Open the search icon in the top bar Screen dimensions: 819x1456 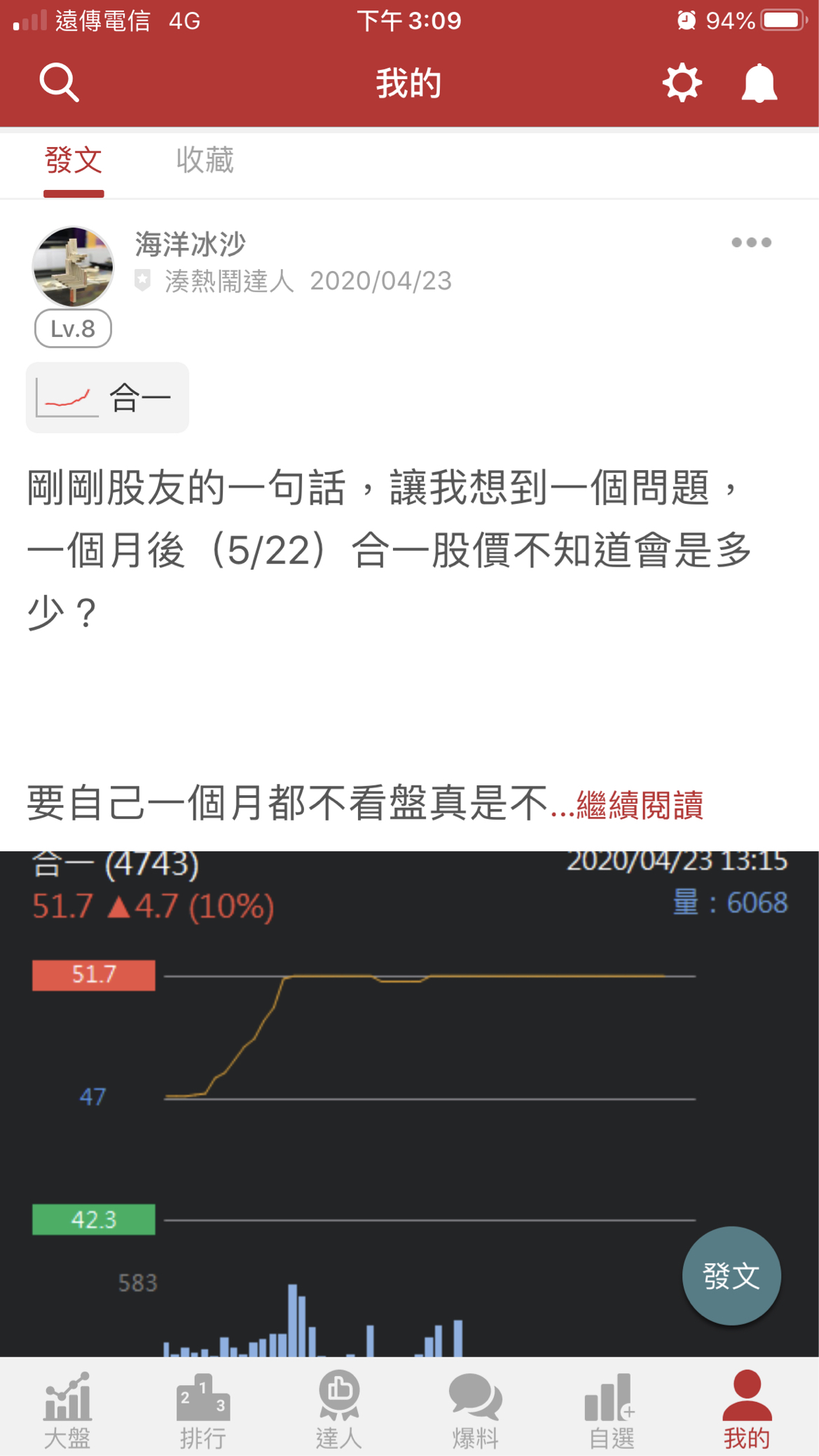pos(59,82)
